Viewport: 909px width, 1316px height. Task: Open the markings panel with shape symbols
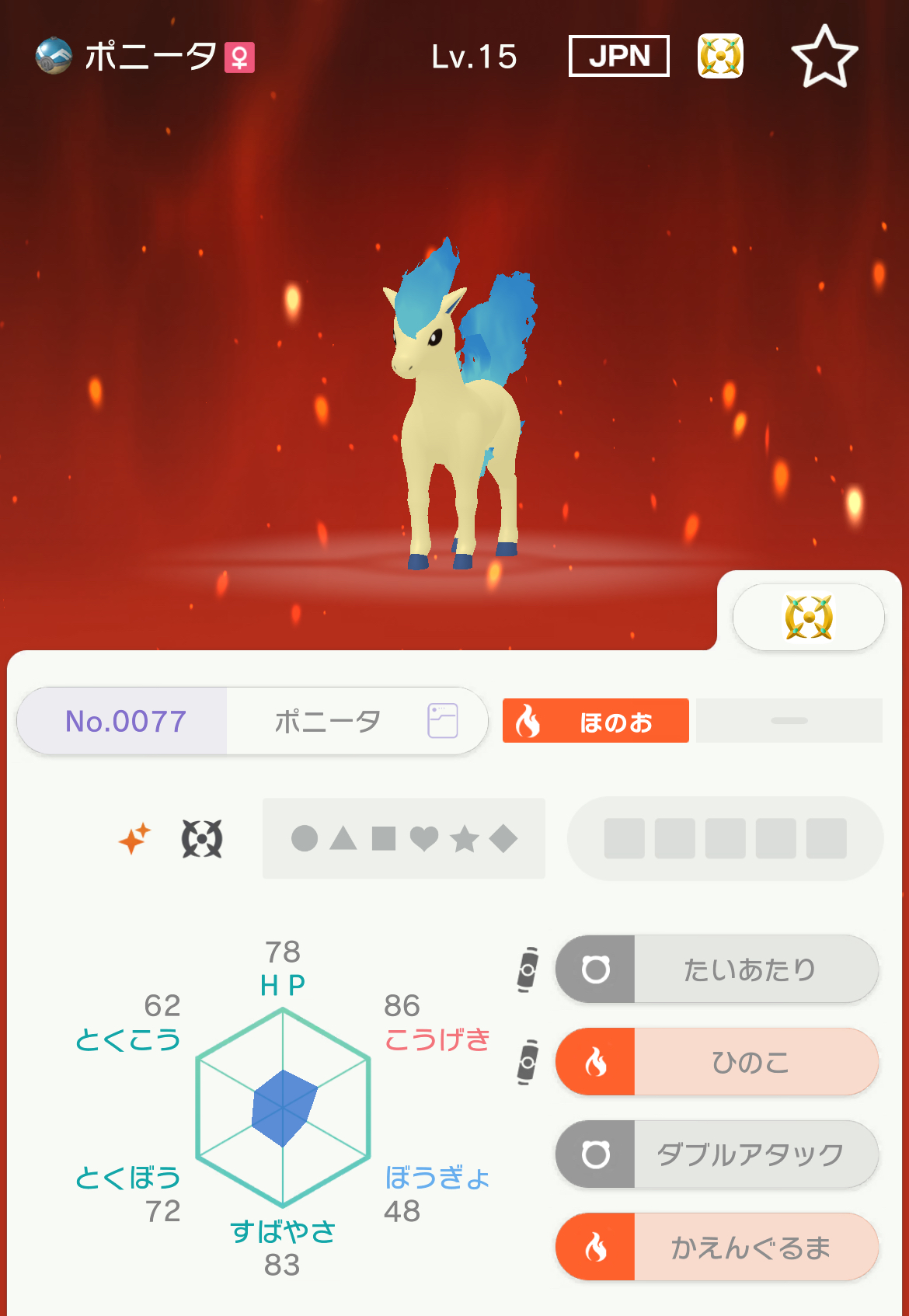coord(403,838)
